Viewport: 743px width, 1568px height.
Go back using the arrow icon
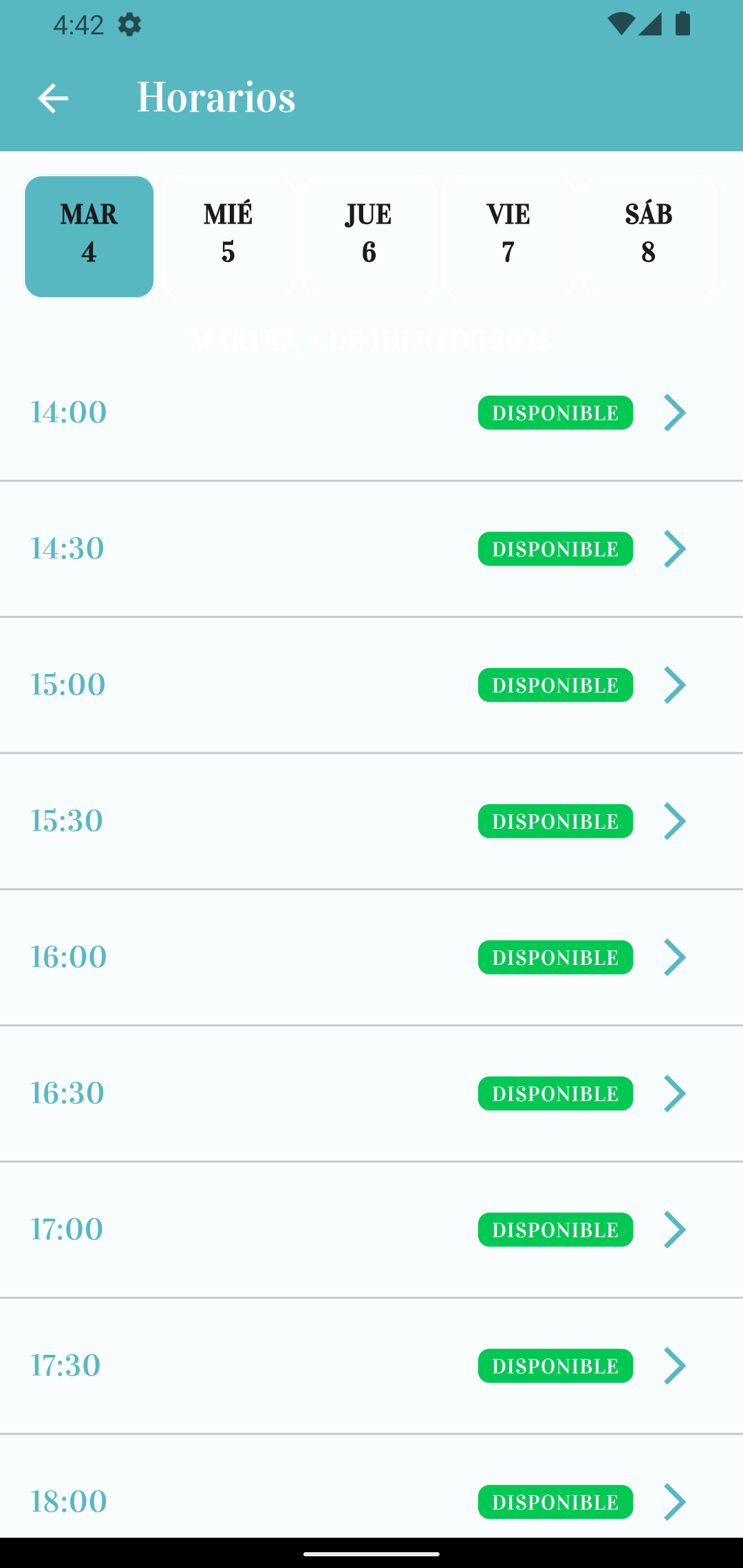(53, 98)
